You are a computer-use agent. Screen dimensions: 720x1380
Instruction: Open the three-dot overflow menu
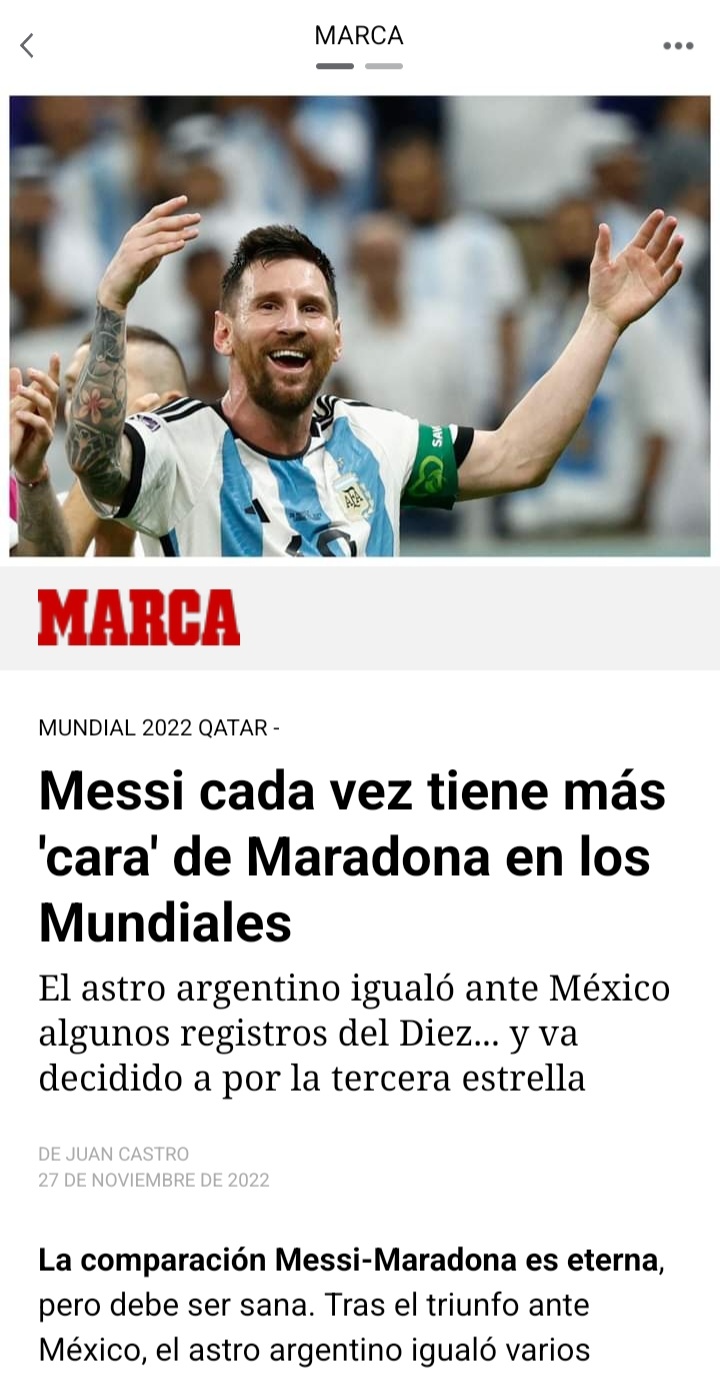click(x=678, y=45)
